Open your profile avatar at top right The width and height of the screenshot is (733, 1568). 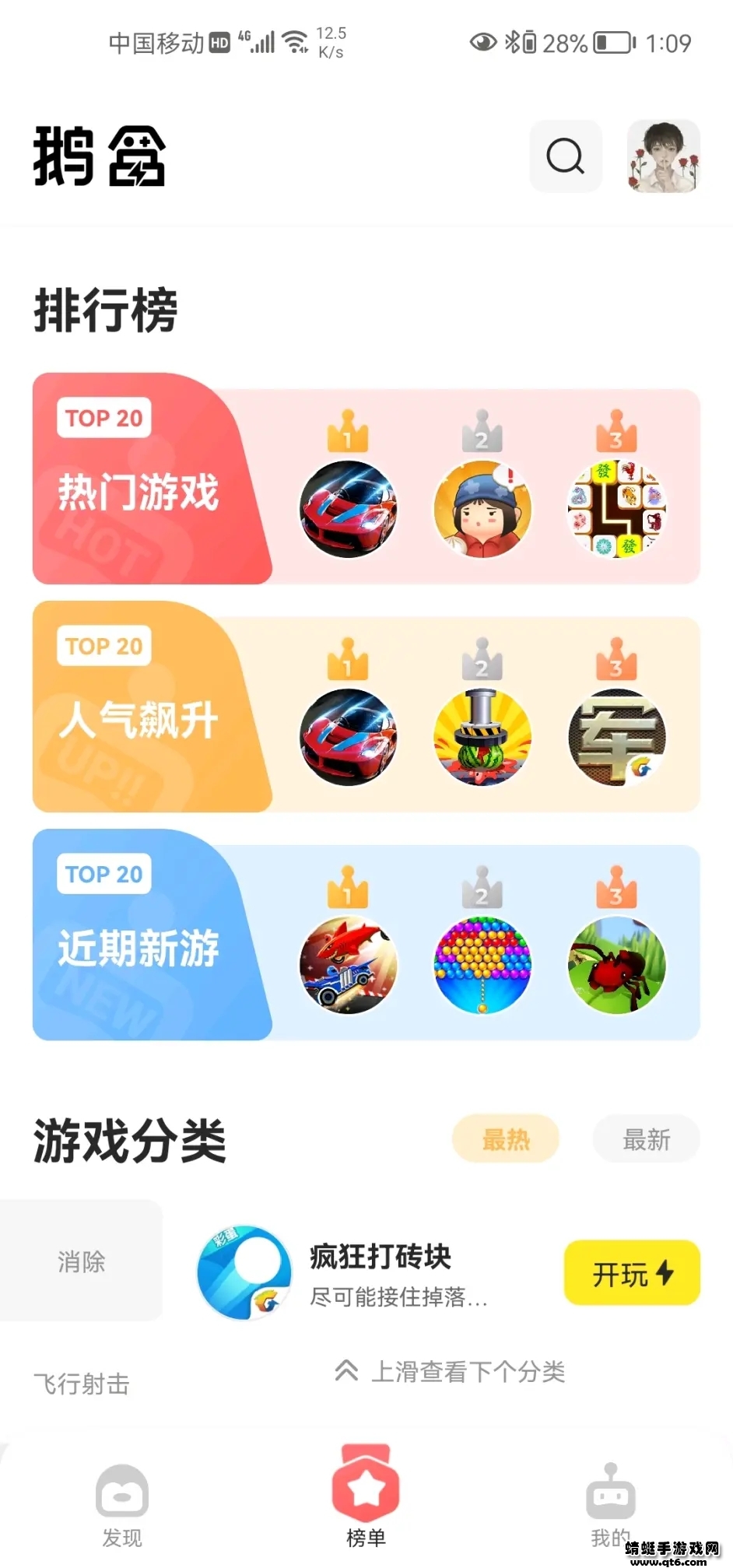(662, 156)
